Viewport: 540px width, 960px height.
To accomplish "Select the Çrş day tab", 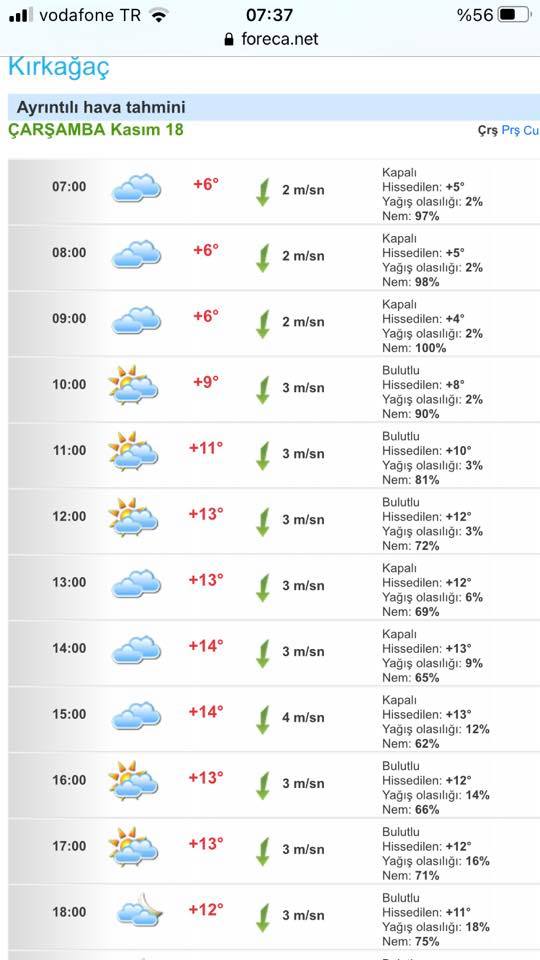I will (x=488, y=131).
